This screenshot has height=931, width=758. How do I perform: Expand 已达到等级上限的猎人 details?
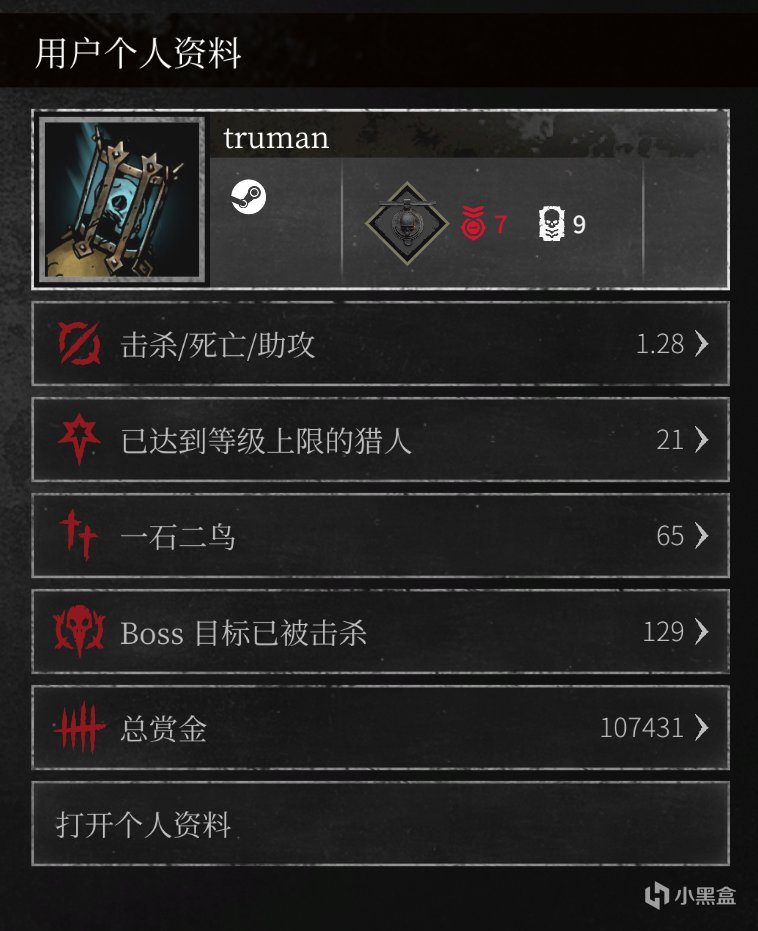[x=380, y=440]
